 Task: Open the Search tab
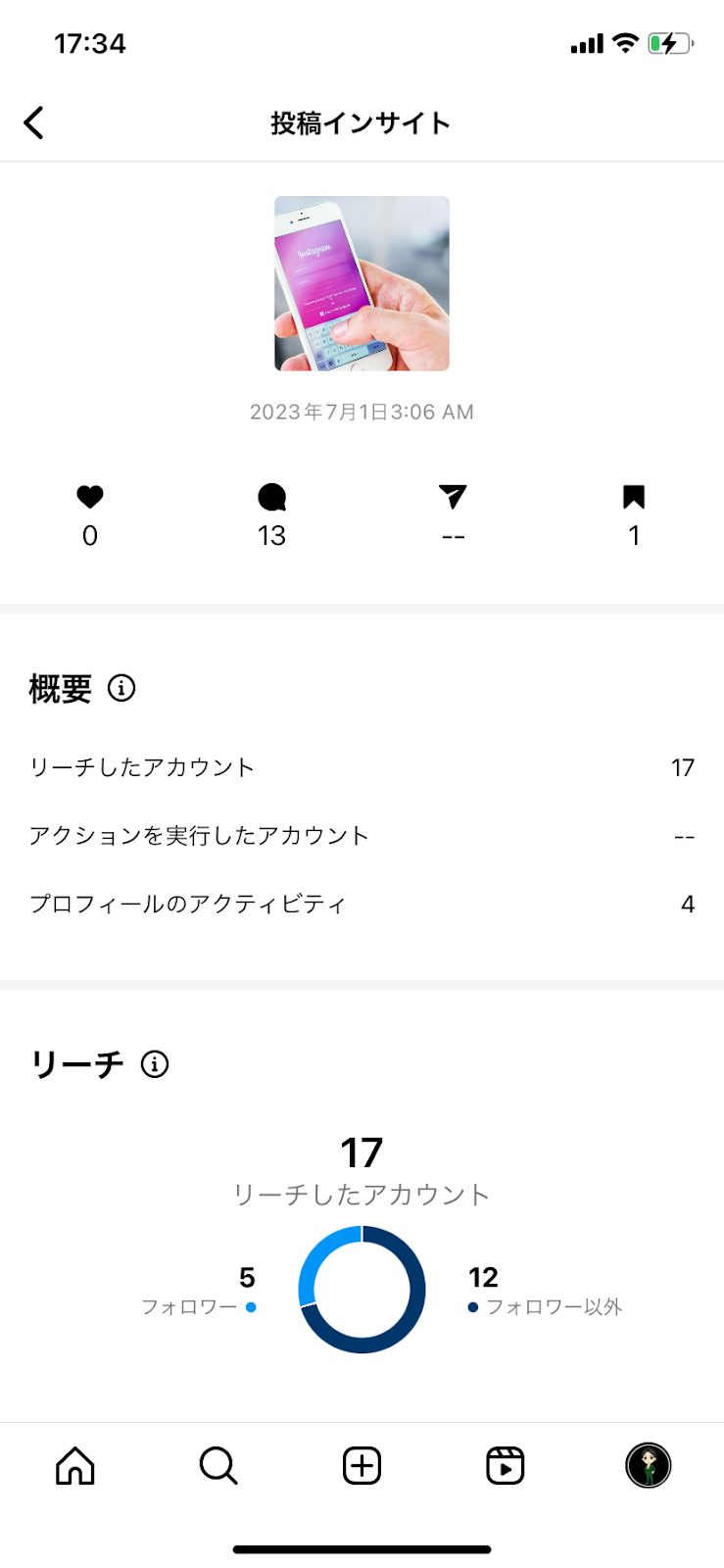pyautogui.click(x=218, y=1466)
